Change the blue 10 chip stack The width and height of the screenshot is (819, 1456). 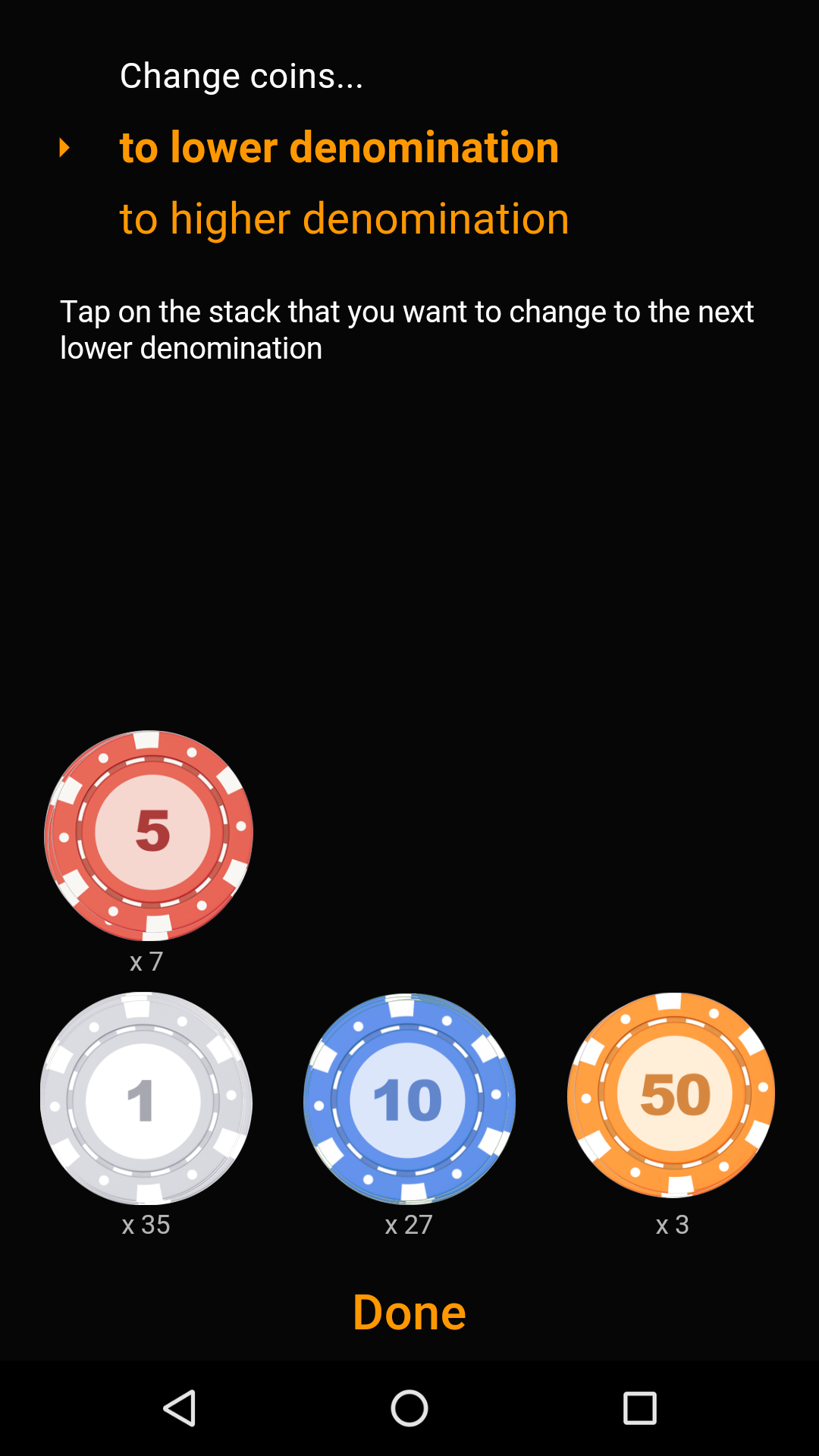click(x=409, y=1098)
